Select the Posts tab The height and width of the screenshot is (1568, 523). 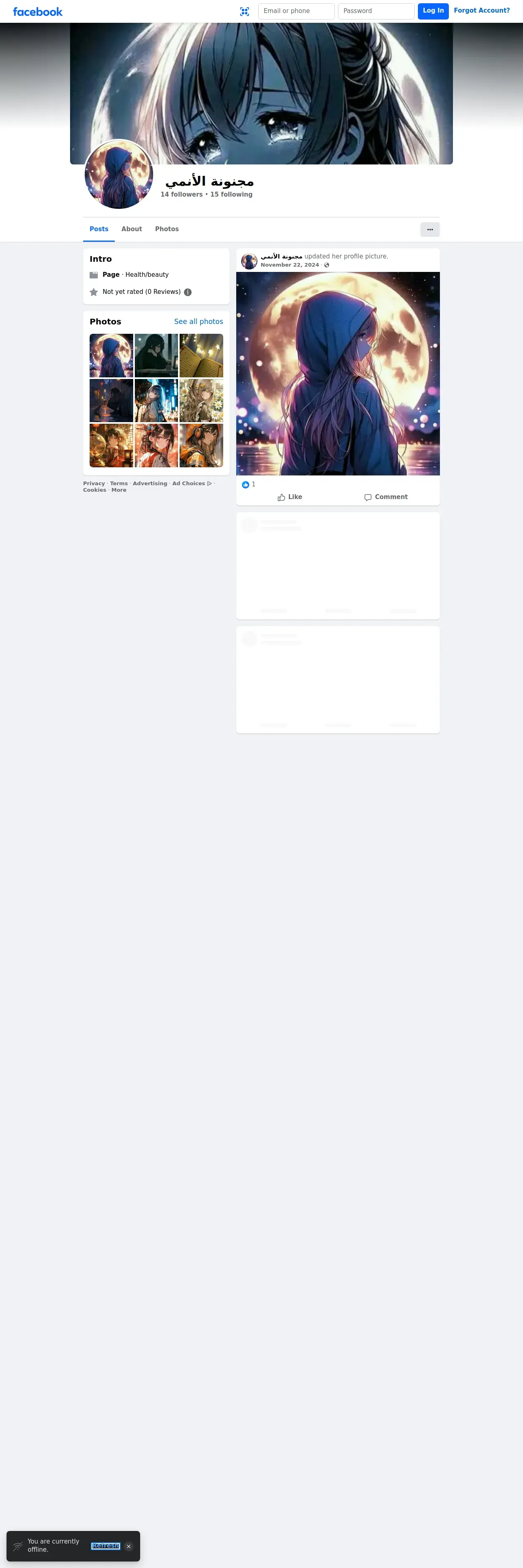tap(99, 229)
